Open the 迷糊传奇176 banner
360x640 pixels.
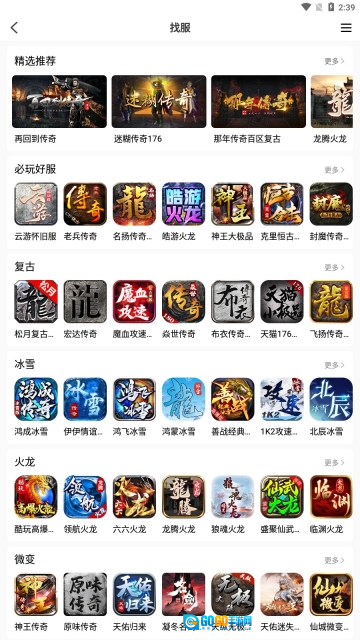pos(159,102)
